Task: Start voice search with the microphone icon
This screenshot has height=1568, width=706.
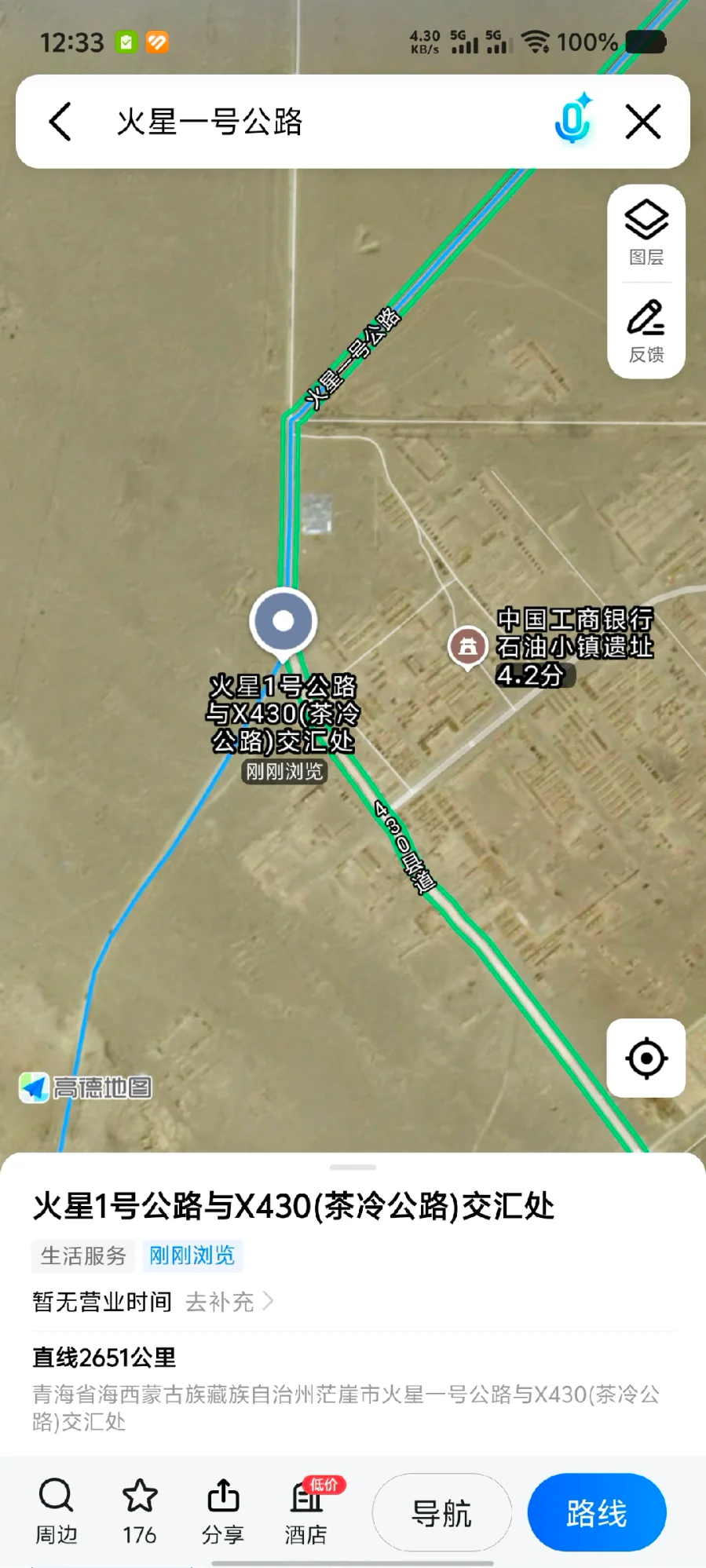Action: tap(572, 121)
